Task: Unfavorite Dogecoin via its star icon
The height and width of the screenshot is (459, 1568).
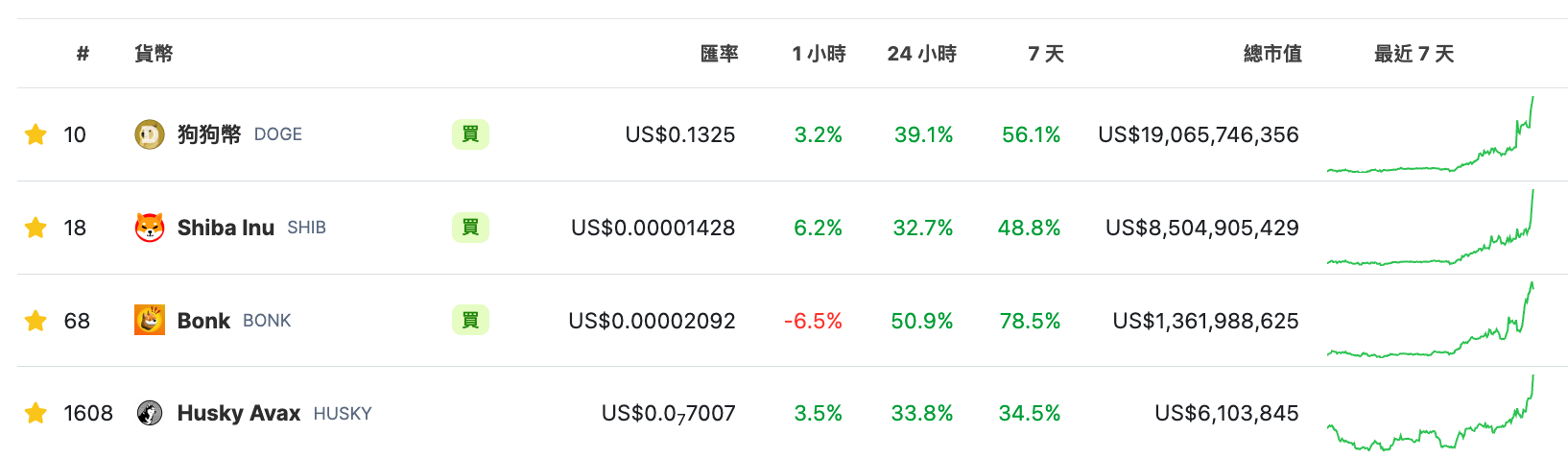Action: (x=36, y=134)
